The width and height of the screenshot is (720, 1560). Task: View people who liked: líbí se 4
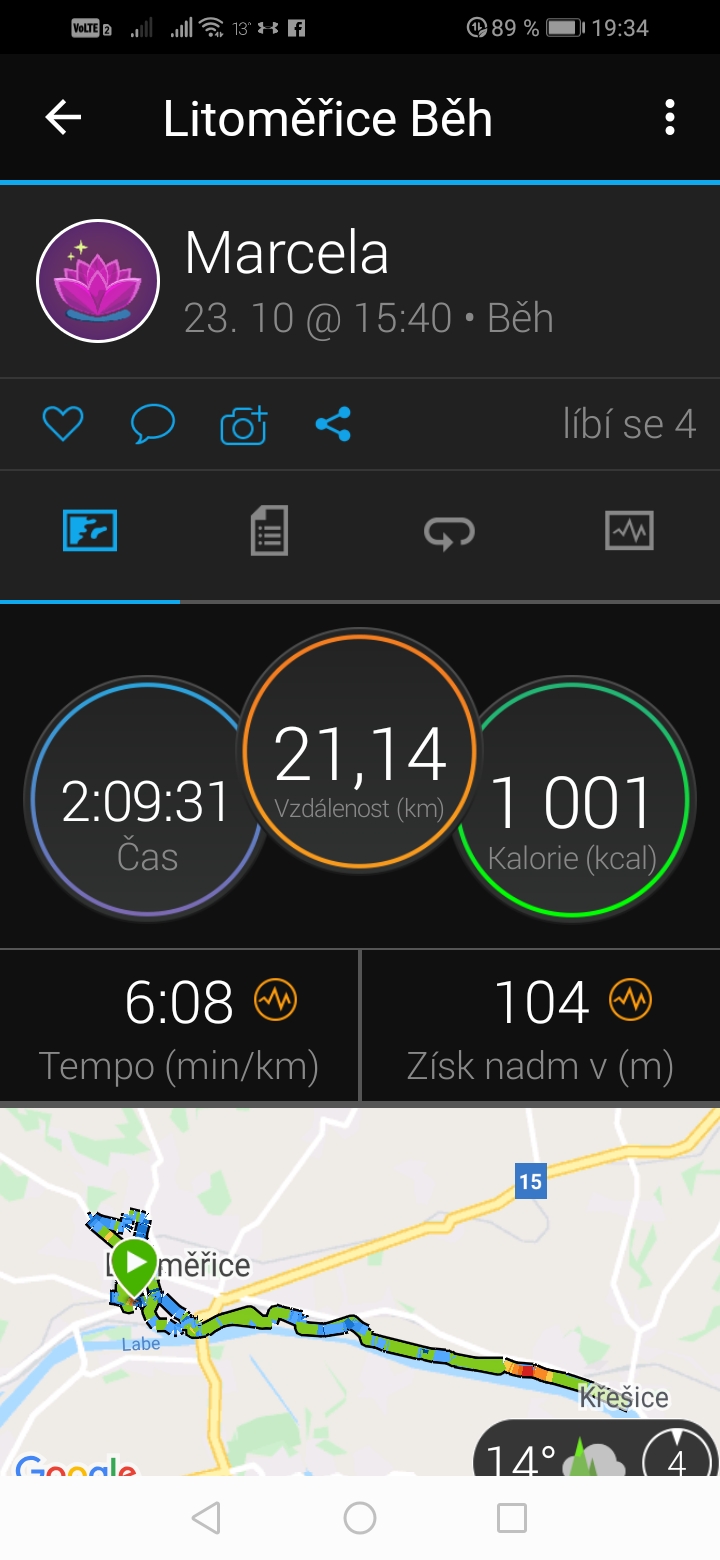[x=629, y=425]
